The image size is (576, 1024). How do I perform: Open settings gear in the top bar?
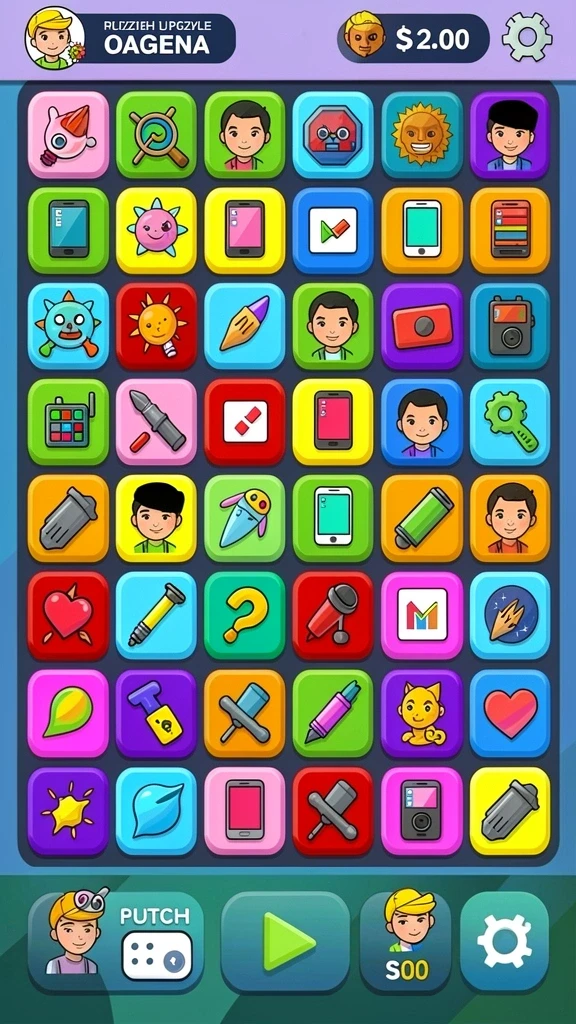point(526,38)
